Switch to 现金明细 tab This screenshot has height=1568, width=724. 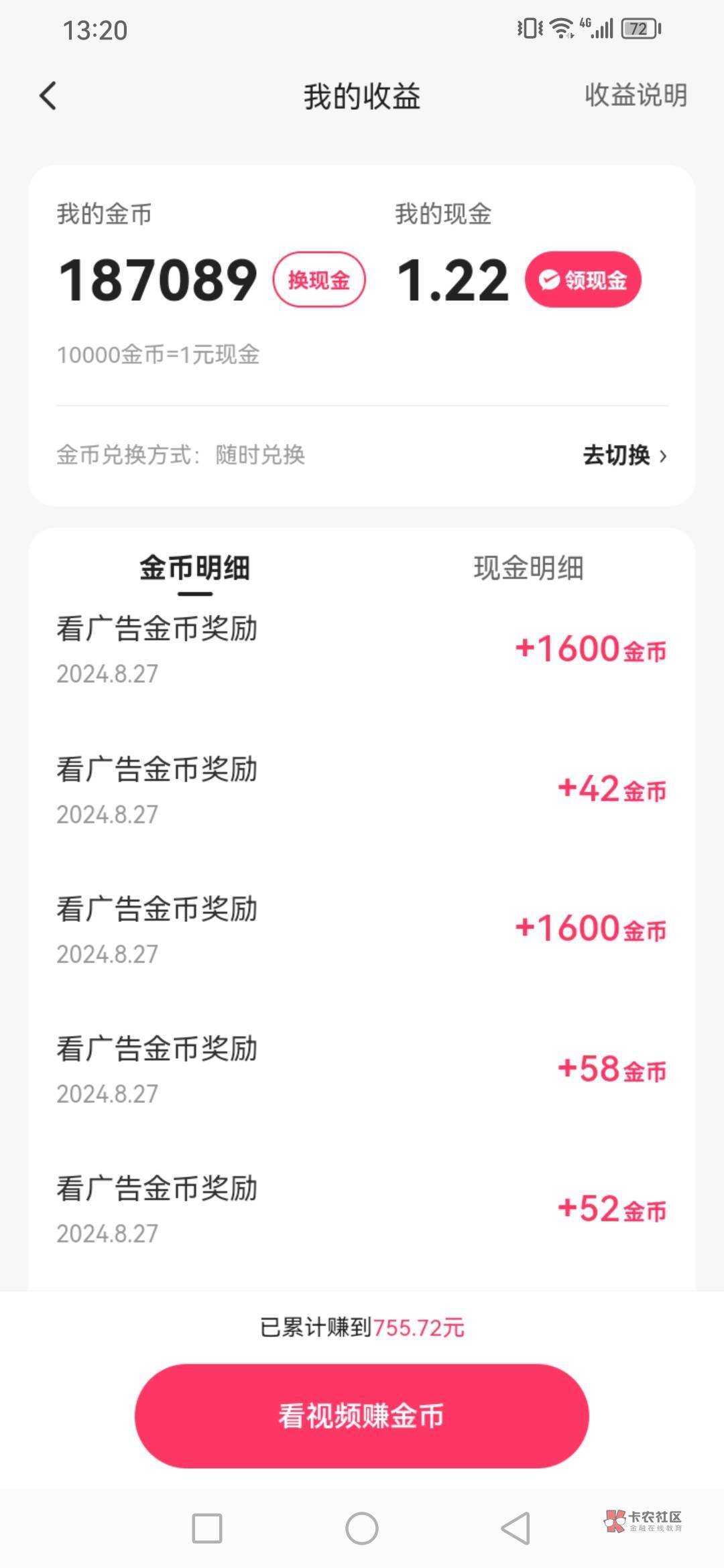point(528,569)
